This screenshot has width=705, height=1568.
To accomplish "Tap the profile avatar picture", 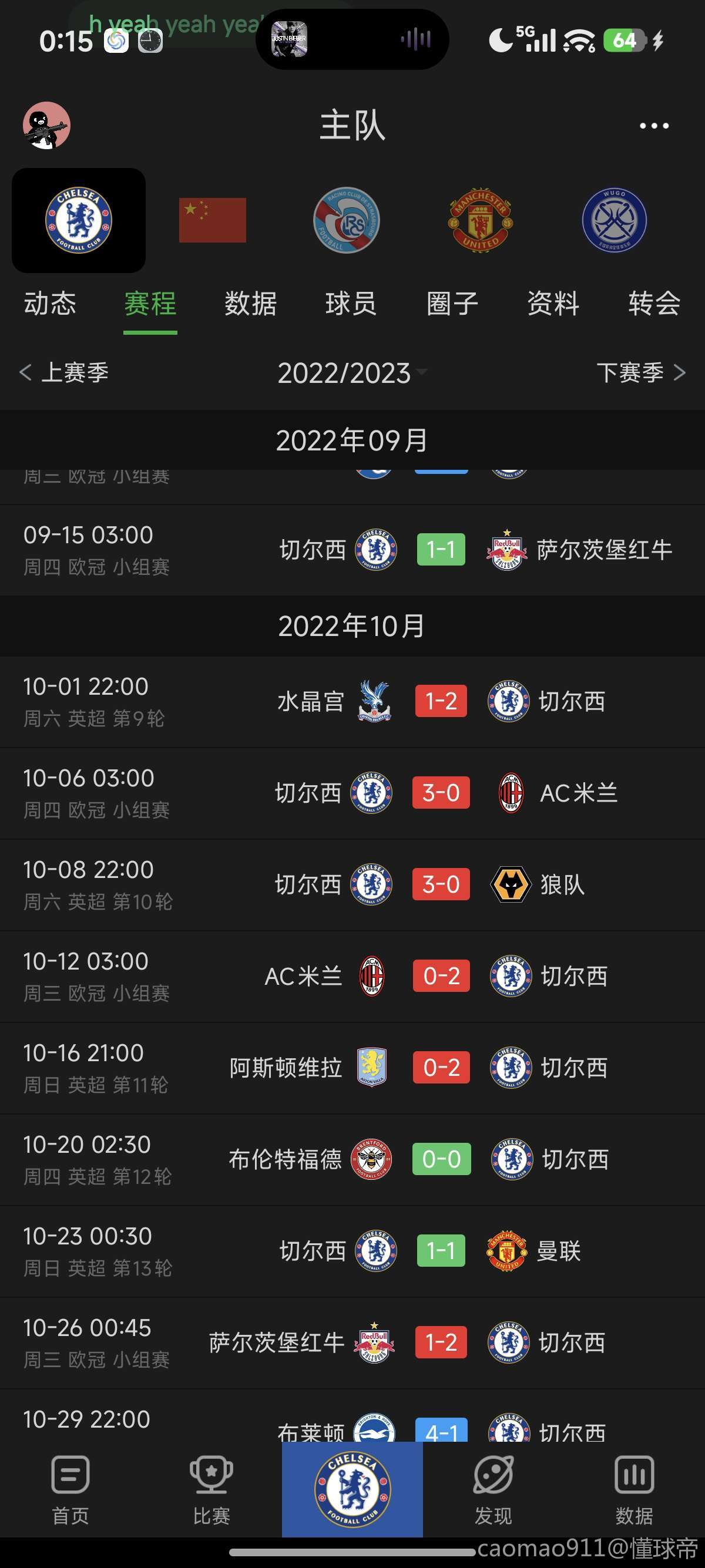I will click(x=47, y=126).
